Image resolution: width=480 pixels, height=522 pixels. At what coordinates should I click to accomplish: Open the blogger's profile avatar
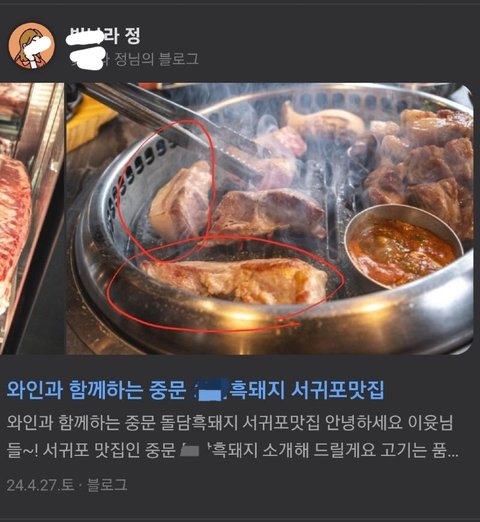31,46
